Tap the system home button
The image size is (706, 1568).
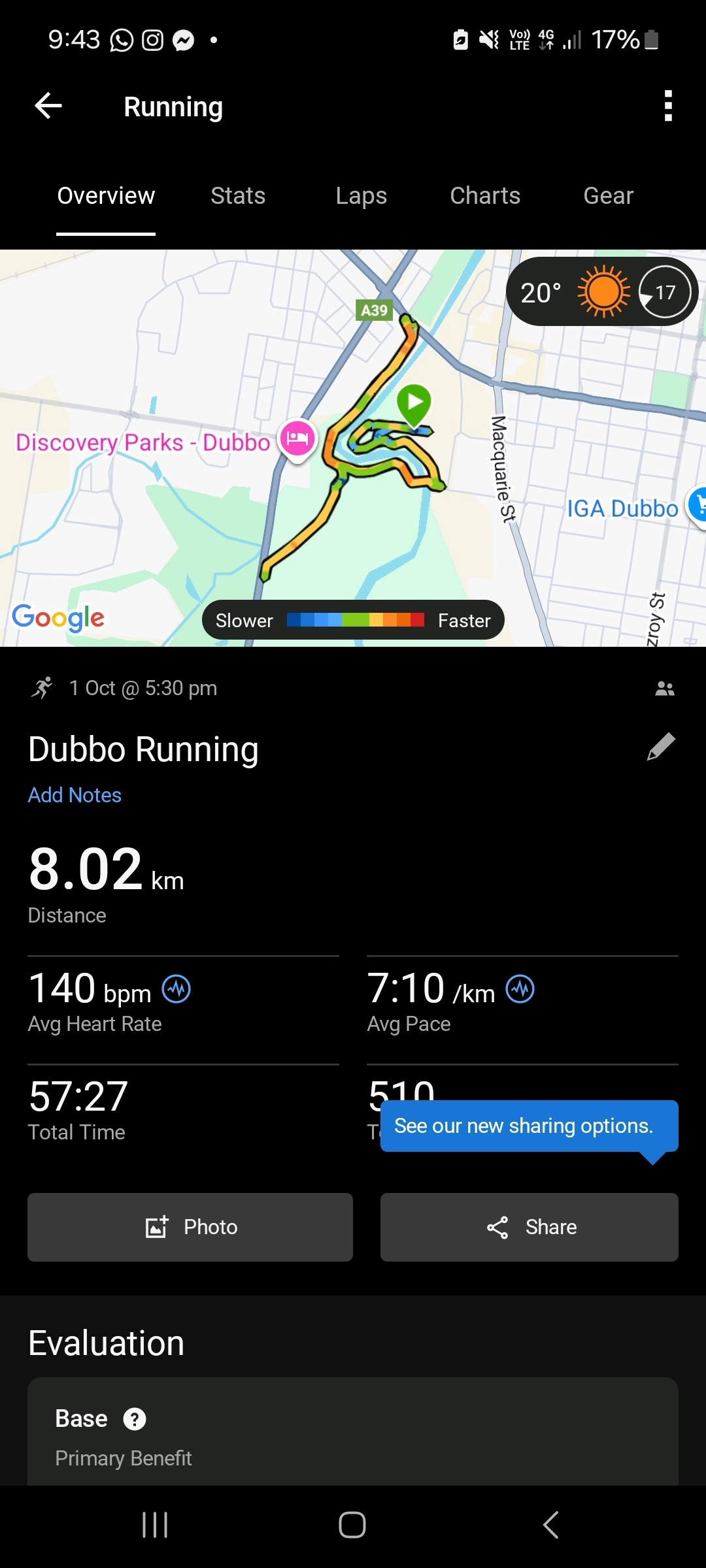click(352, 1526)
